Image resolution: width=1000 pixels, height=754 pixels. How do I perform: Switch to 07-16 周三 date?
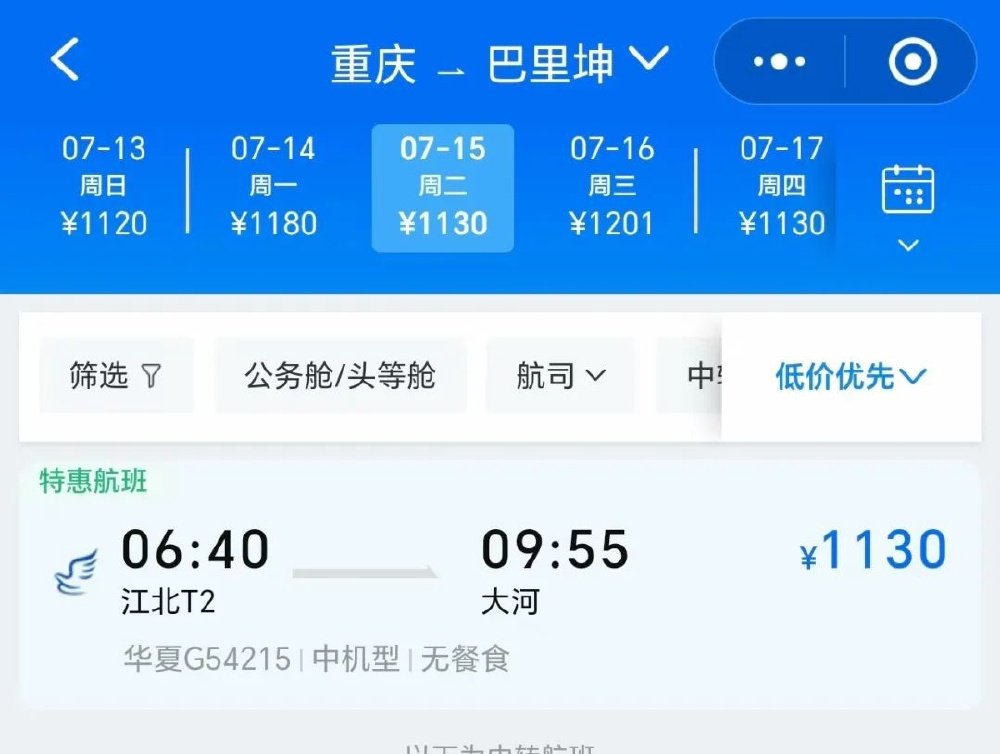point(612,187)
